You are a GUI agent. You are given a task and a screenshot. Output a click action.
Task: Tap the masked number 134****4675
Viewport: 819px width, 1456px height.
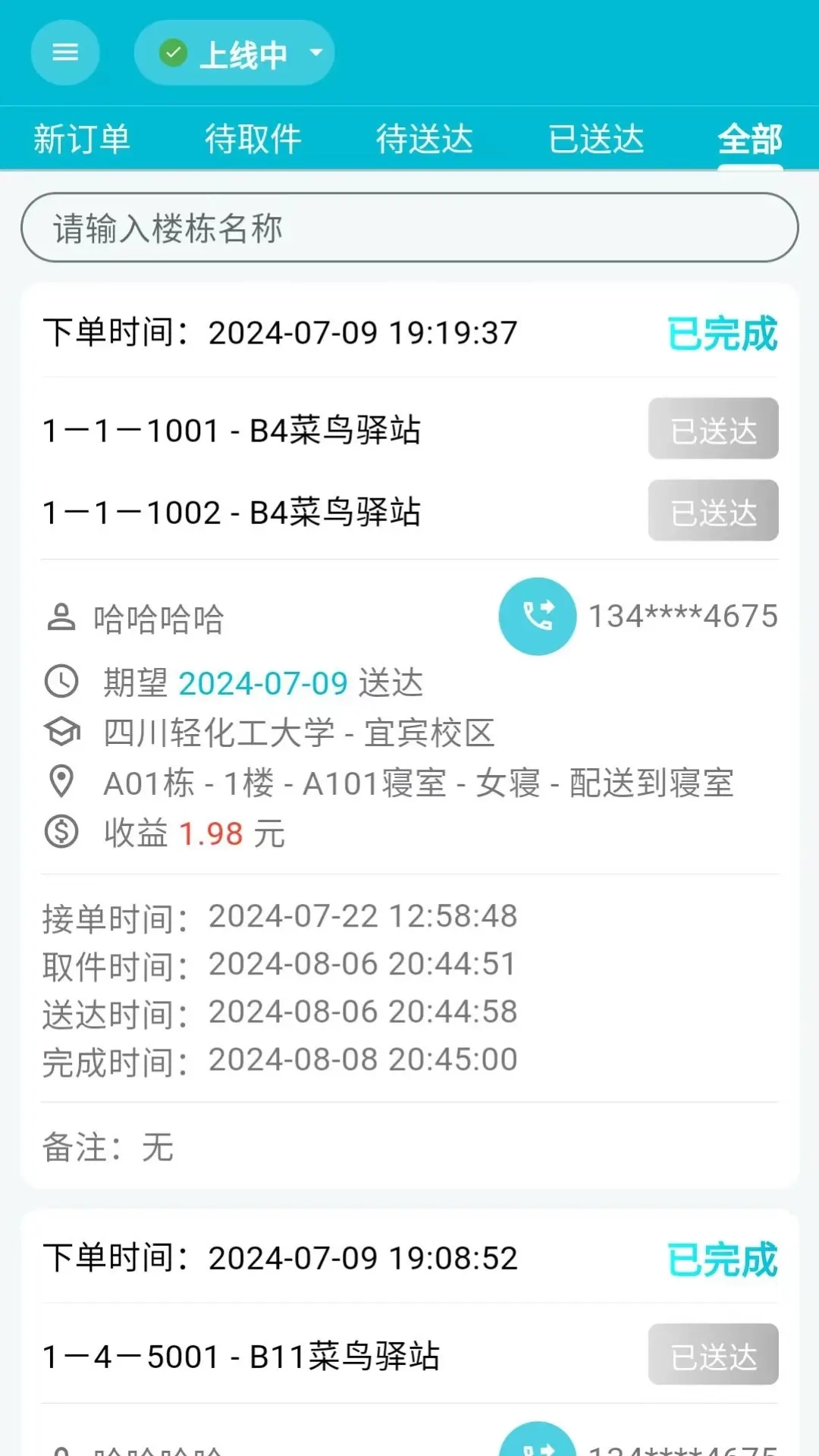click(x=680, y=617)
